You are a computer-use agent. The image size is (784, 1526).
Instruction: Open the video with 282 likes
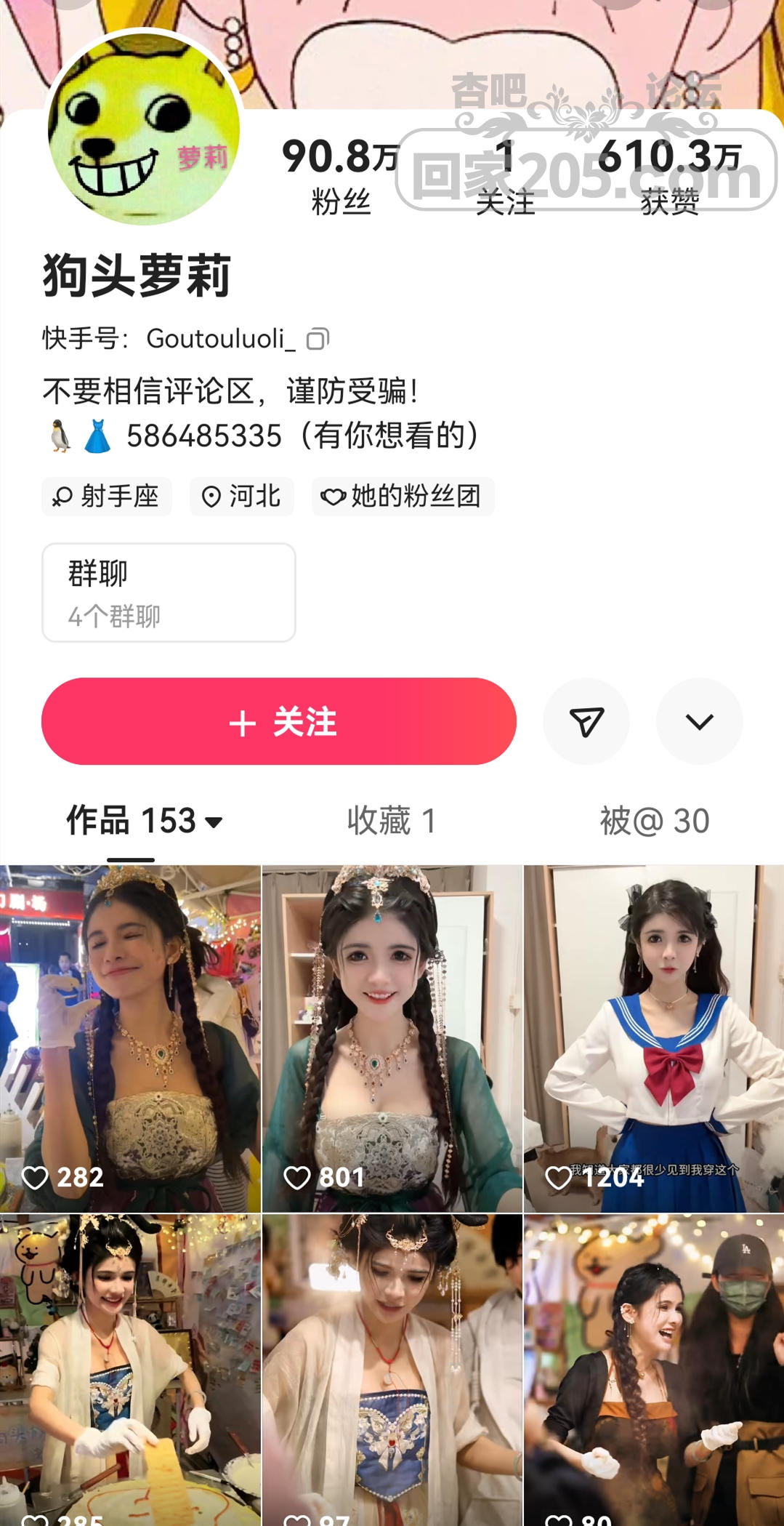click(130, 1038)
